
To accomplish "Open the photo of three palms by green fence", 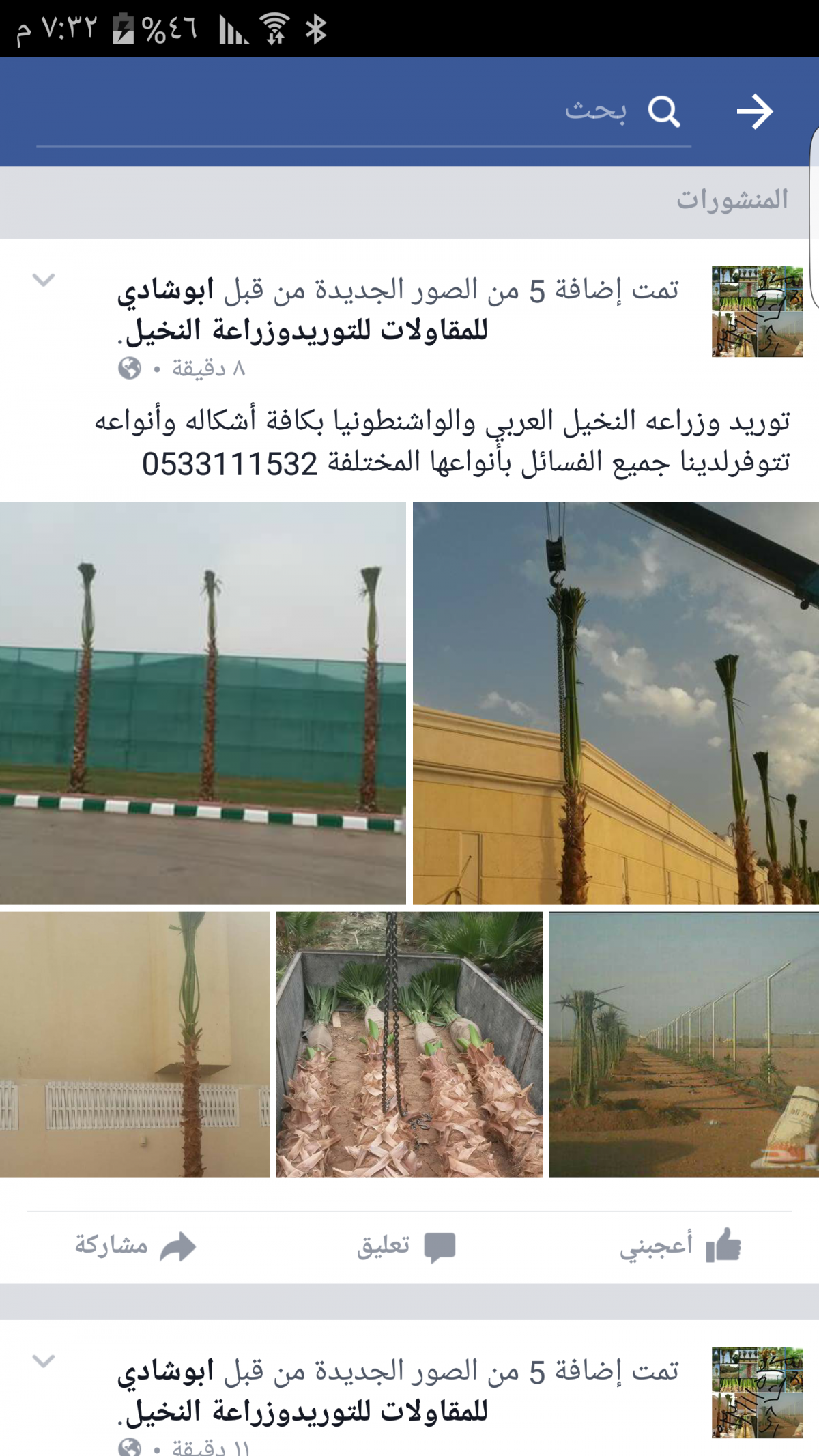I will click(203, 703).
